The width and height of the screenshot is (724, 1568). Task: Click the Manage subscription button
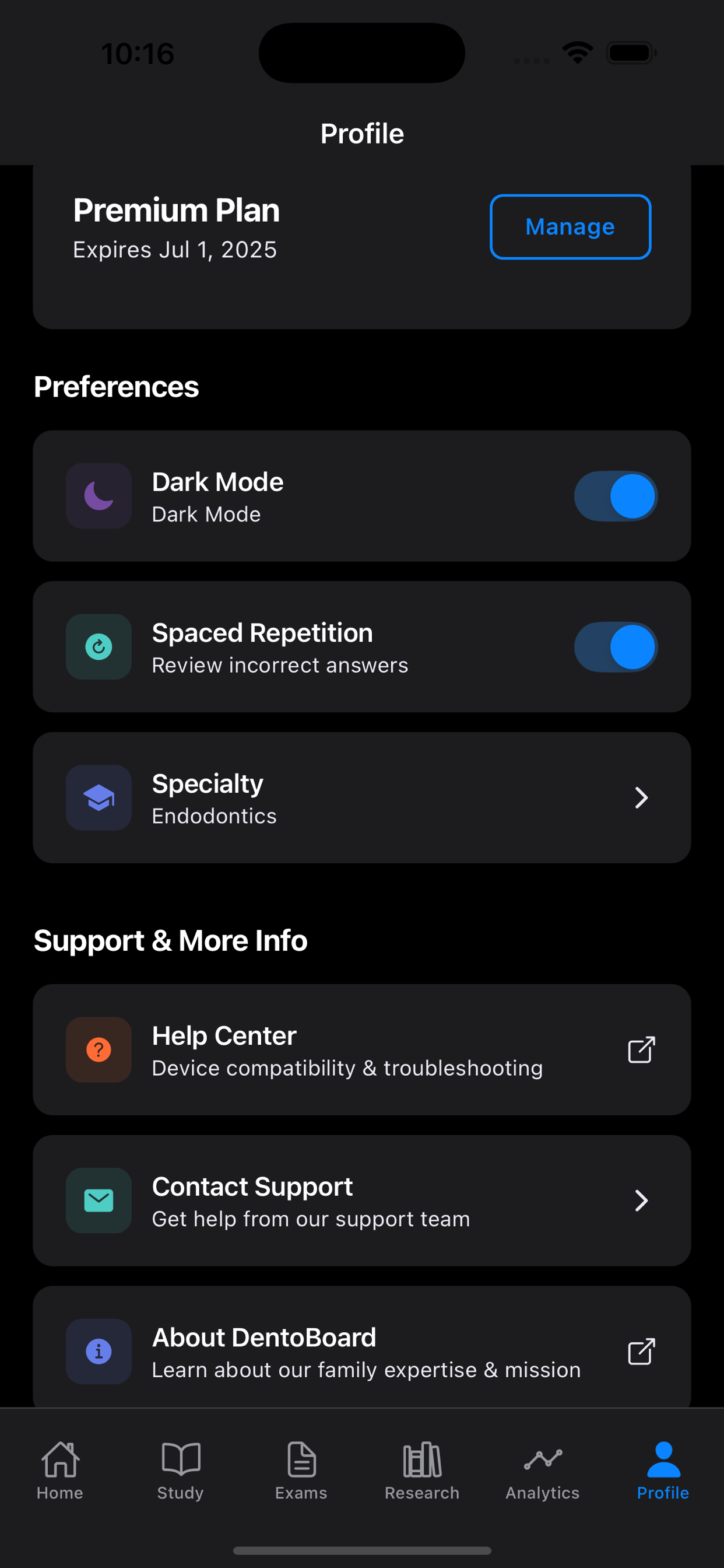tap(570, 226)
